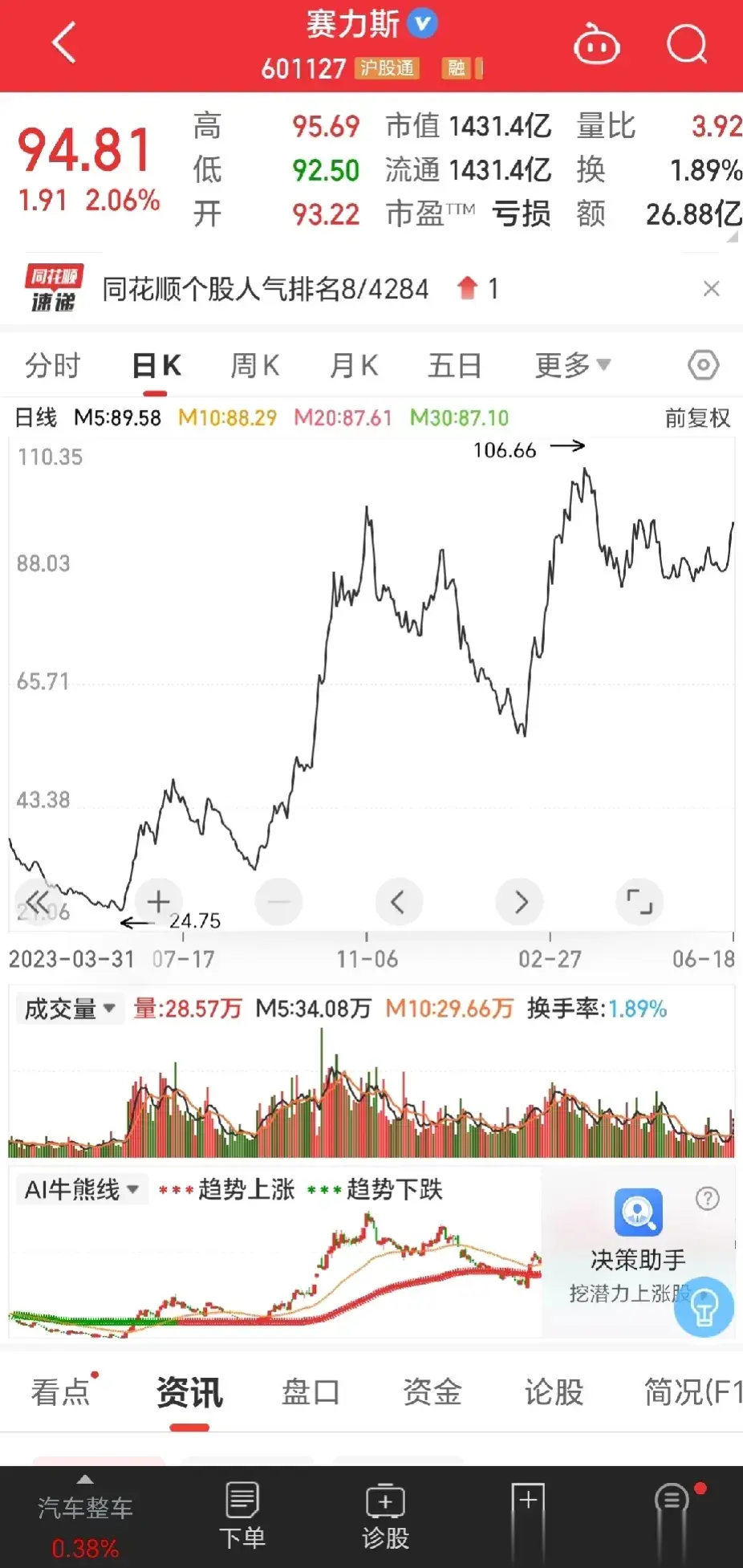Open chart settings hexagon icon
Image resolution: width=743 pixels, height=1568 pixels.
(704, 365)
